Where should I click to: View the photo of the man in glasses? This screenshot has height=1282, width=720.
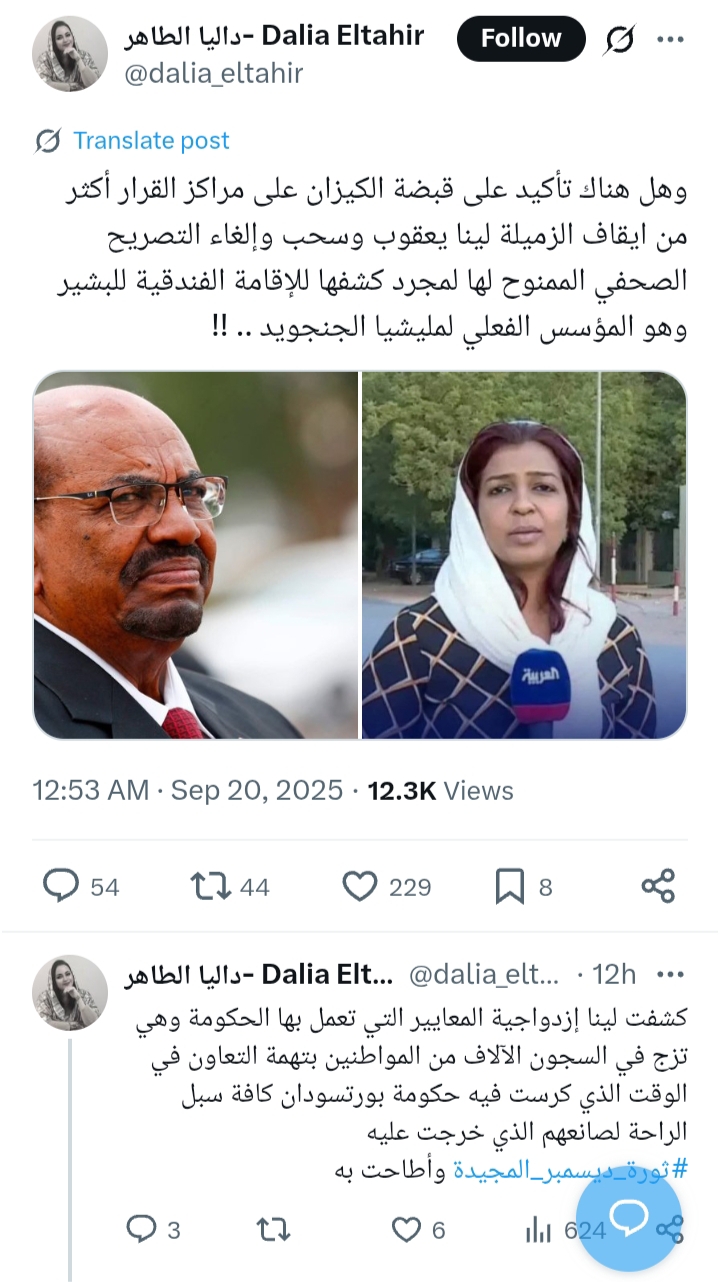196,555
